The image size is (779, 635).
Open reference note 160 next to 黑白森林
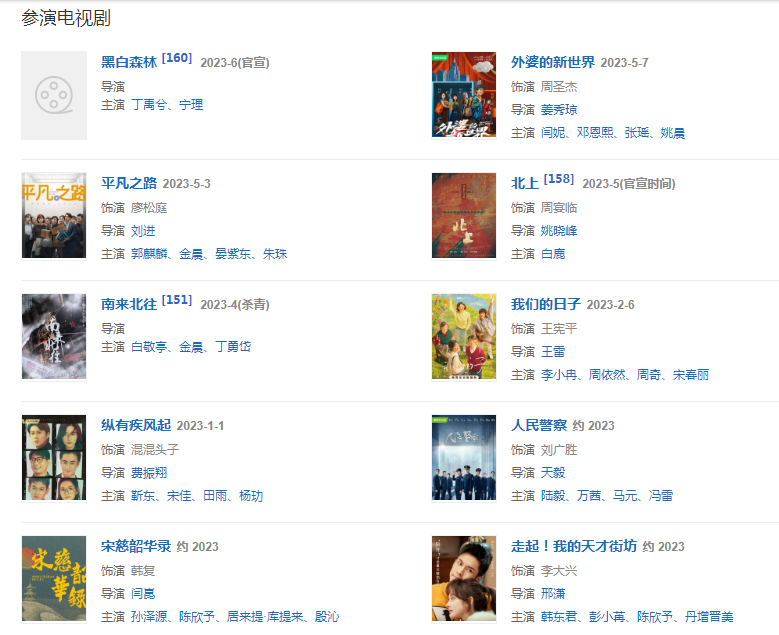[177, 58]
